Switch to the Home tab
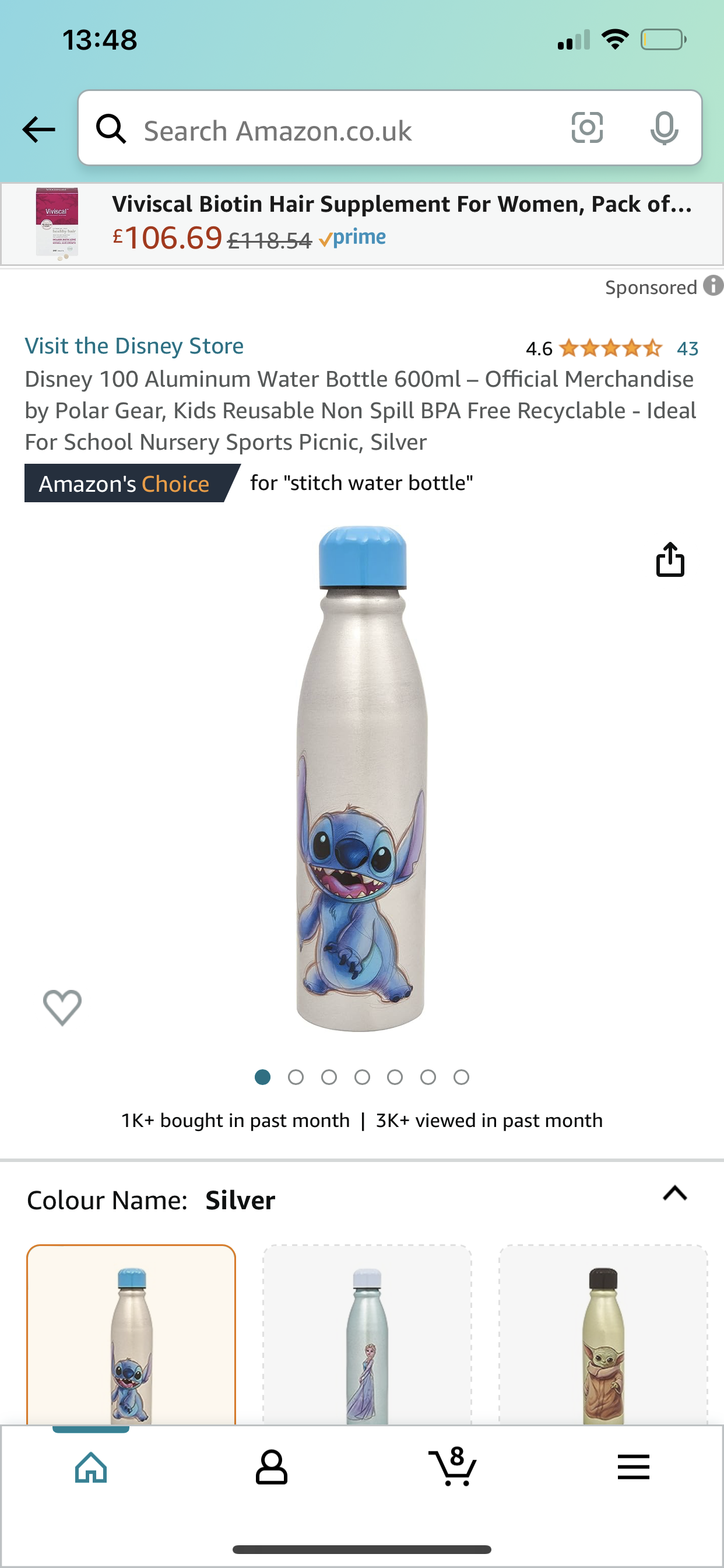Image resolution: width=724 pixels, height=1568 pixels. pyautogui.click(x=92, y=1468)
